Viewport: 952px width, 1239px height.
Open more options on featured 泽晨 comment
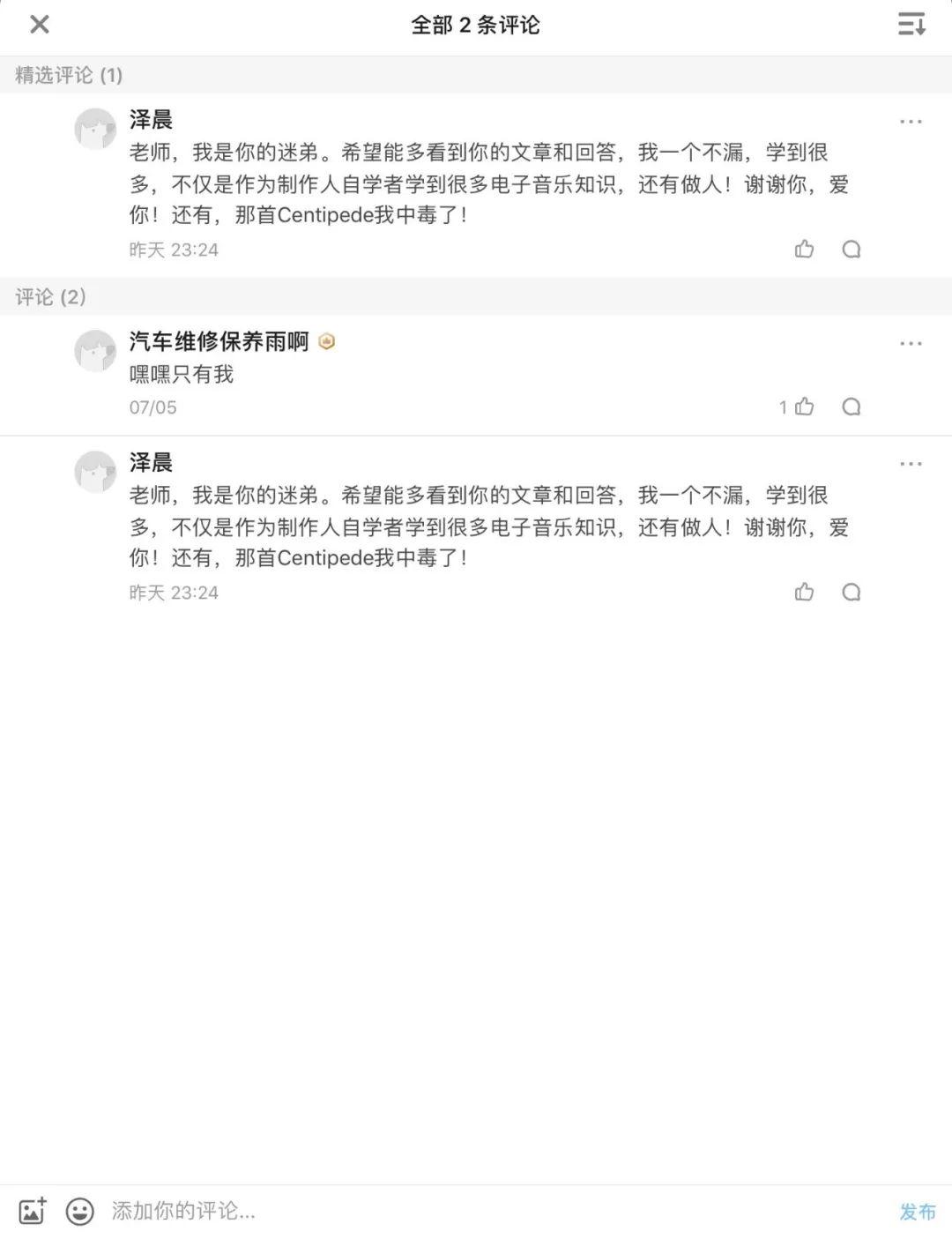(911, 122)
